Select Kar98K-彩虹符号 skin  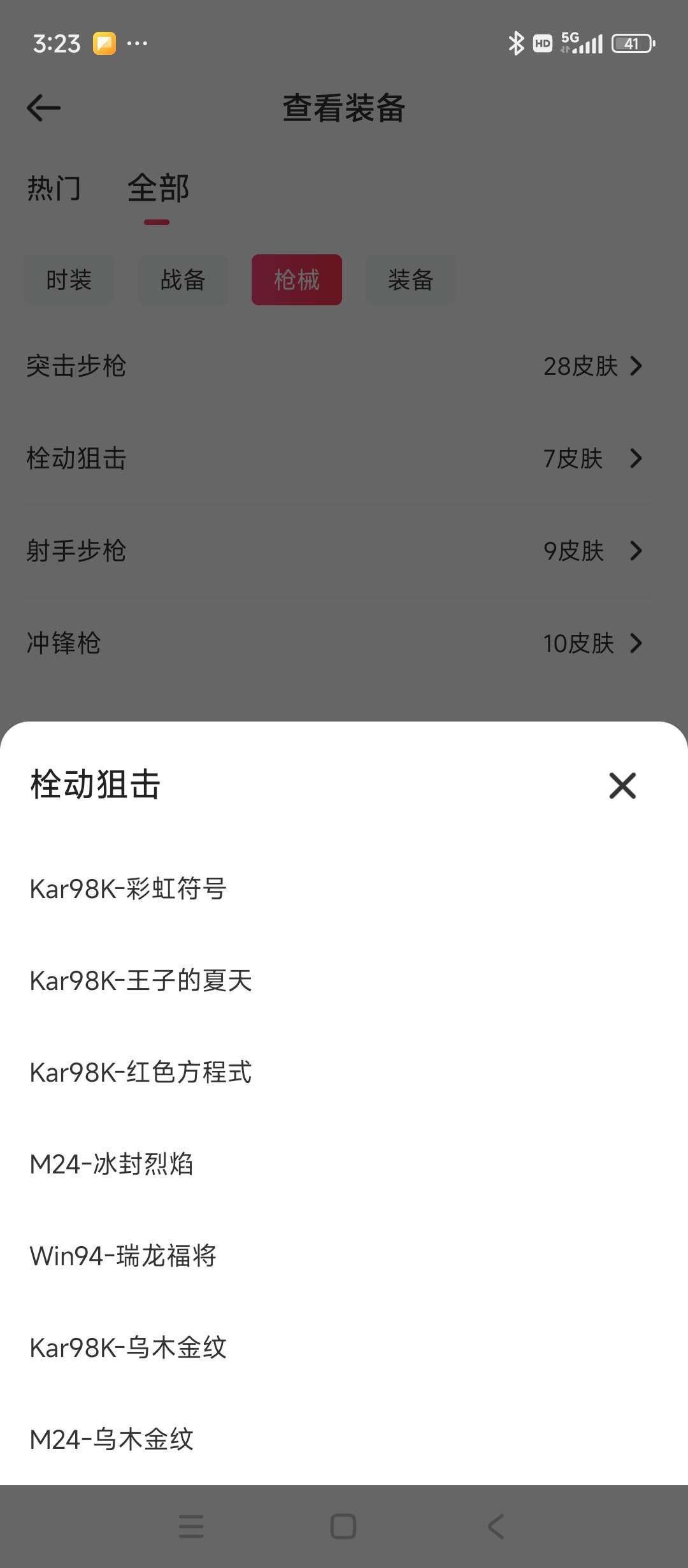[x=344, y=889]
